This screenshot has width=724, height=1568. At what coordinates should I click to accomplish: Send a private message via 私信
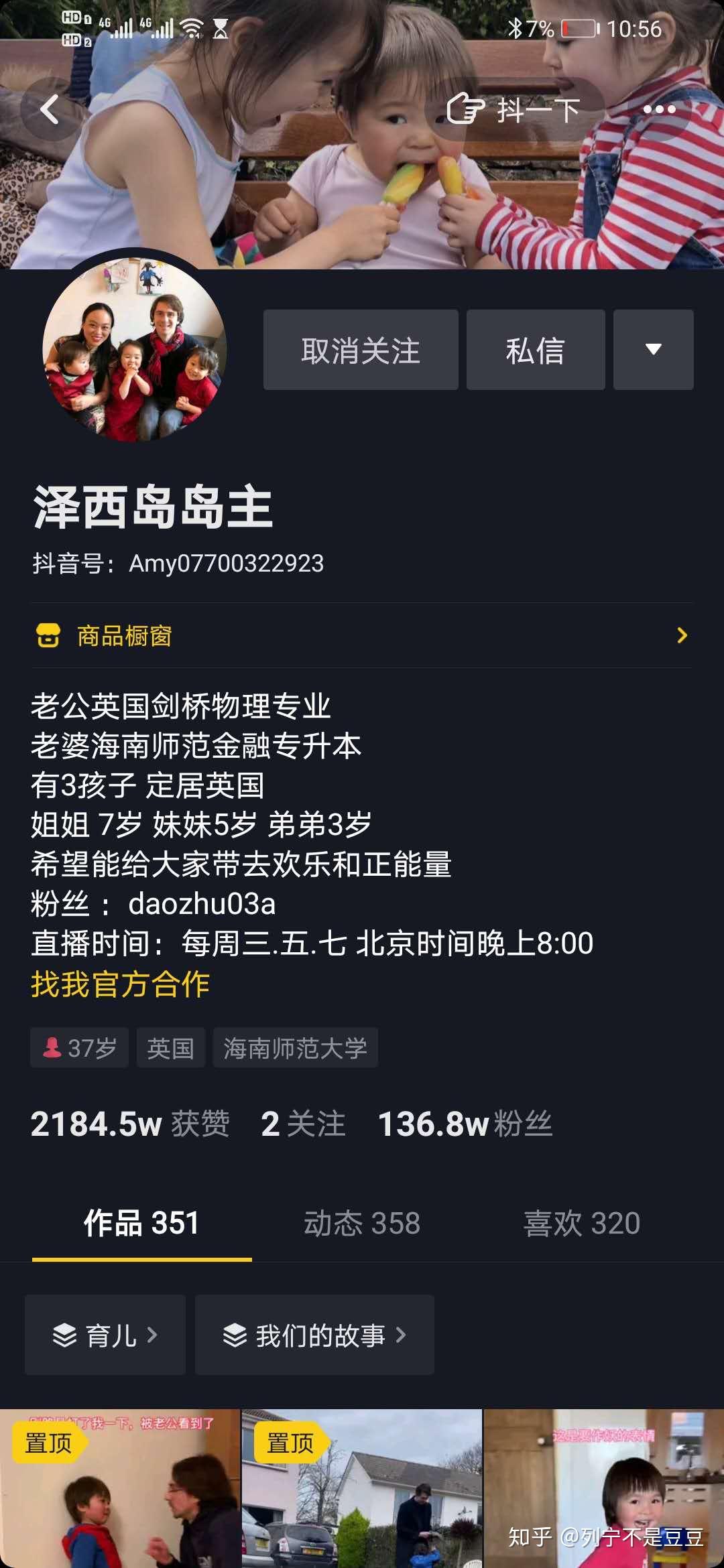[x=535, y=350]
